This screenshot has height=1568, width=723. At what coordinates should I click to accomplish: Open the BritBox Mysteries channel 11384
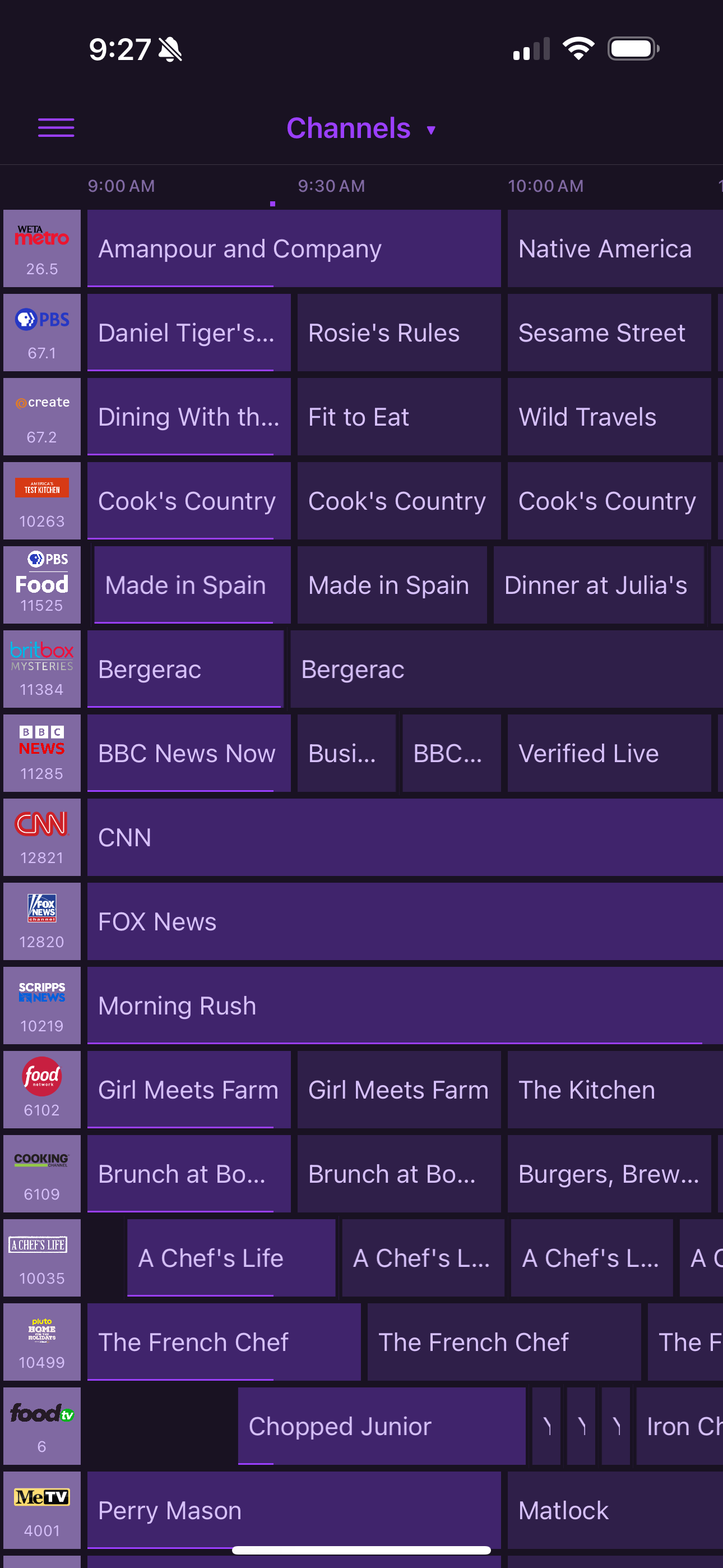click(x=42, y=669)
